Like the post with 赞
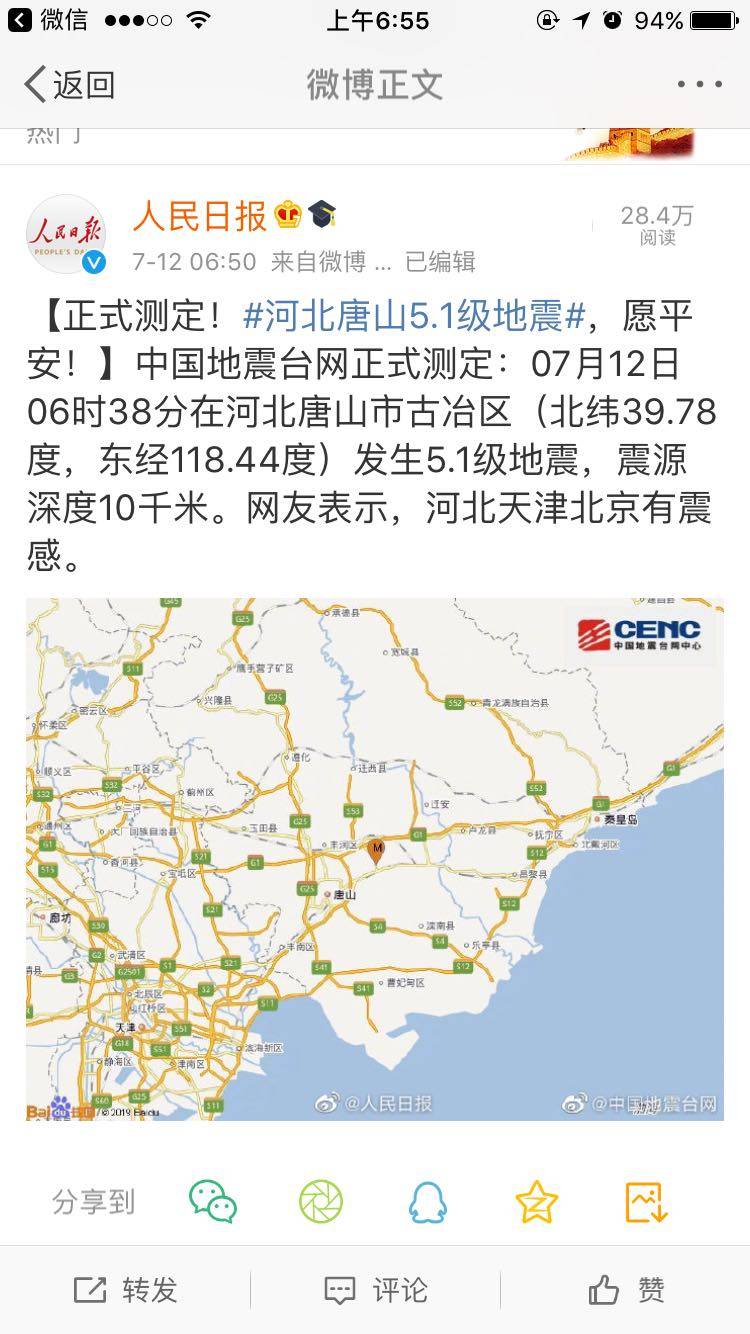 (626, 1290)
